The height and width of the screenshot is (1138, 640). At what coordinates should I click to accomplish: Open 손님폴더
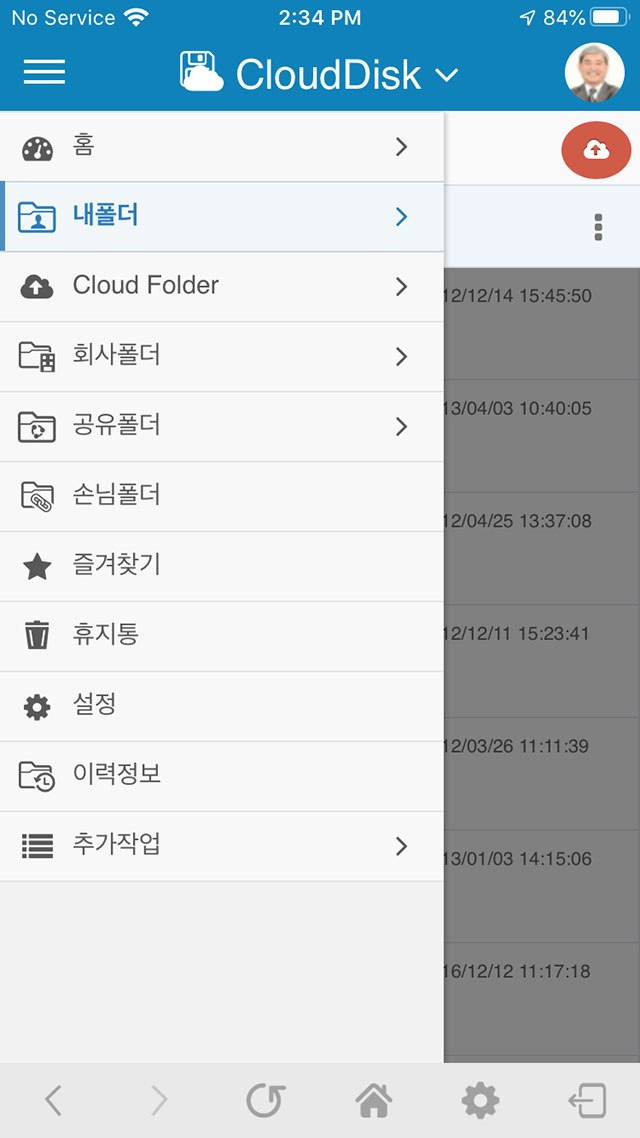[221, 496]
